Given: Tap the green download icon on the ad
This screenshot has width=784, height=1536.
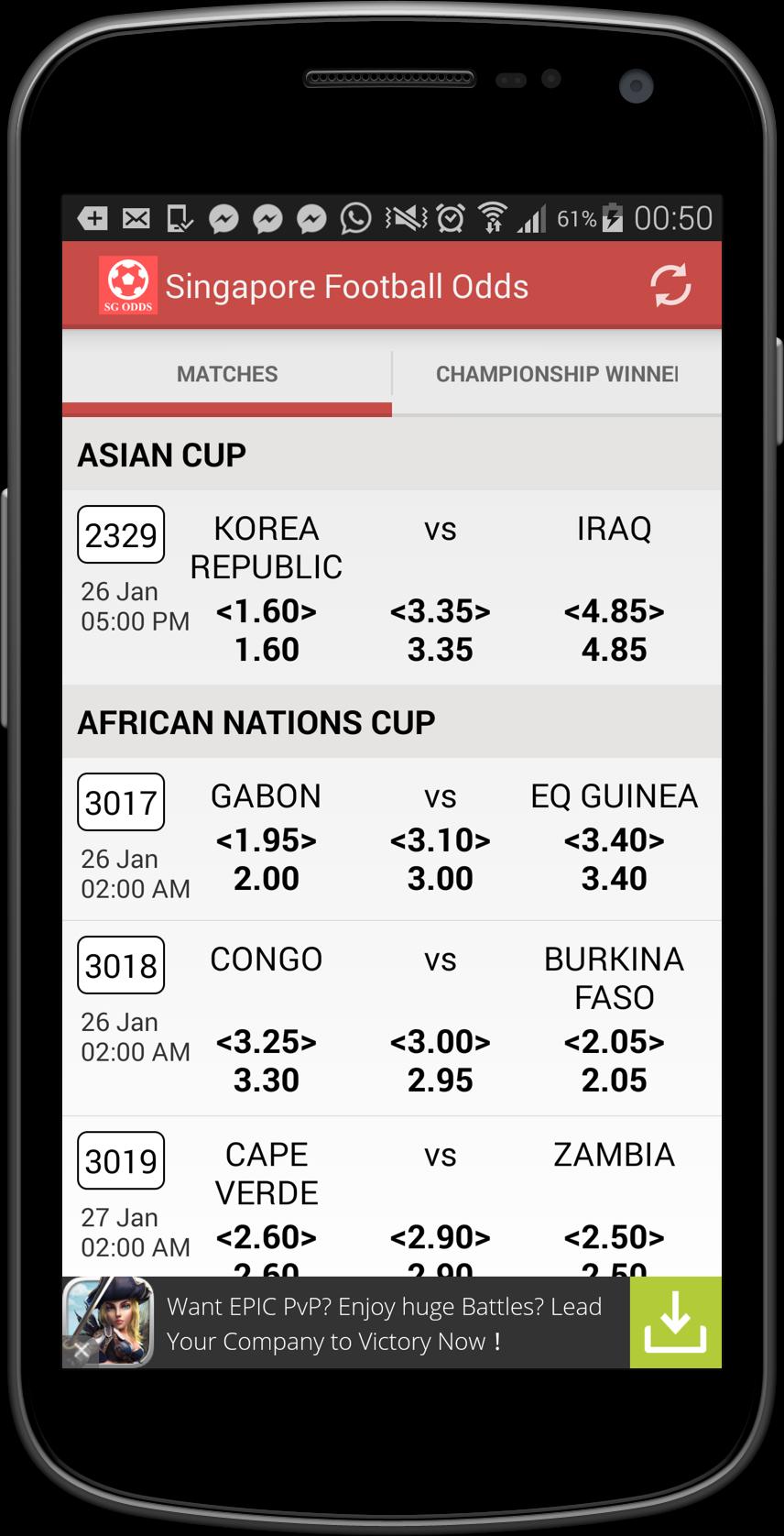Looking at the screenshot, I should [675, 1322].
